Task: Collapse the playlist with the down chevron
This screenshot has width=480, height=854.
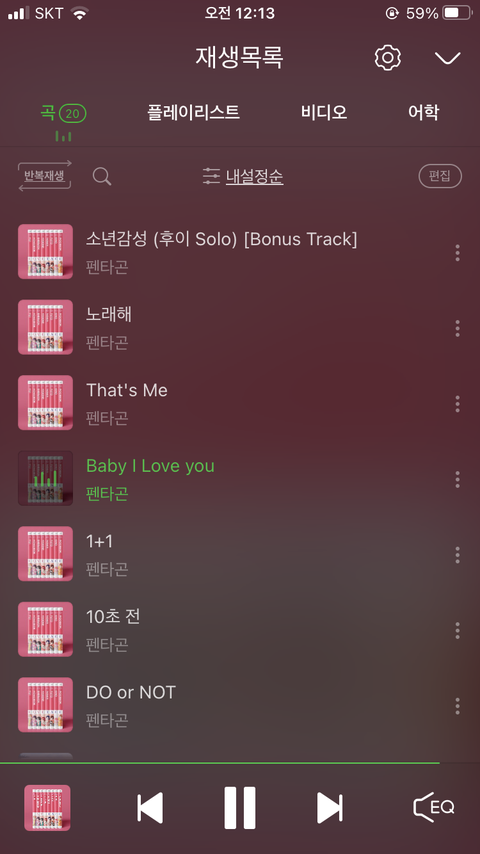Action: pos(448,58)
